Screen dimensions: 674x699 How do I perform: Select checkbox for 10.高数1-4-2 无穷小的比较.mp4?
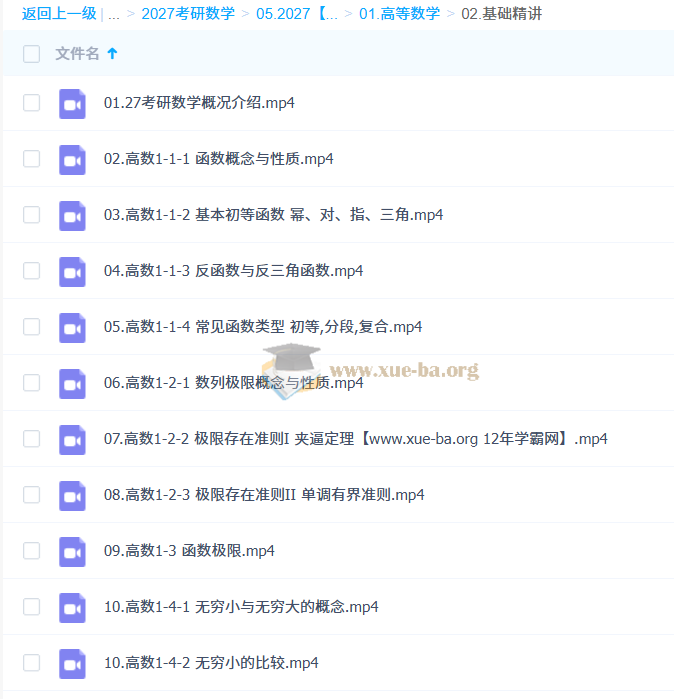point(32,663)
